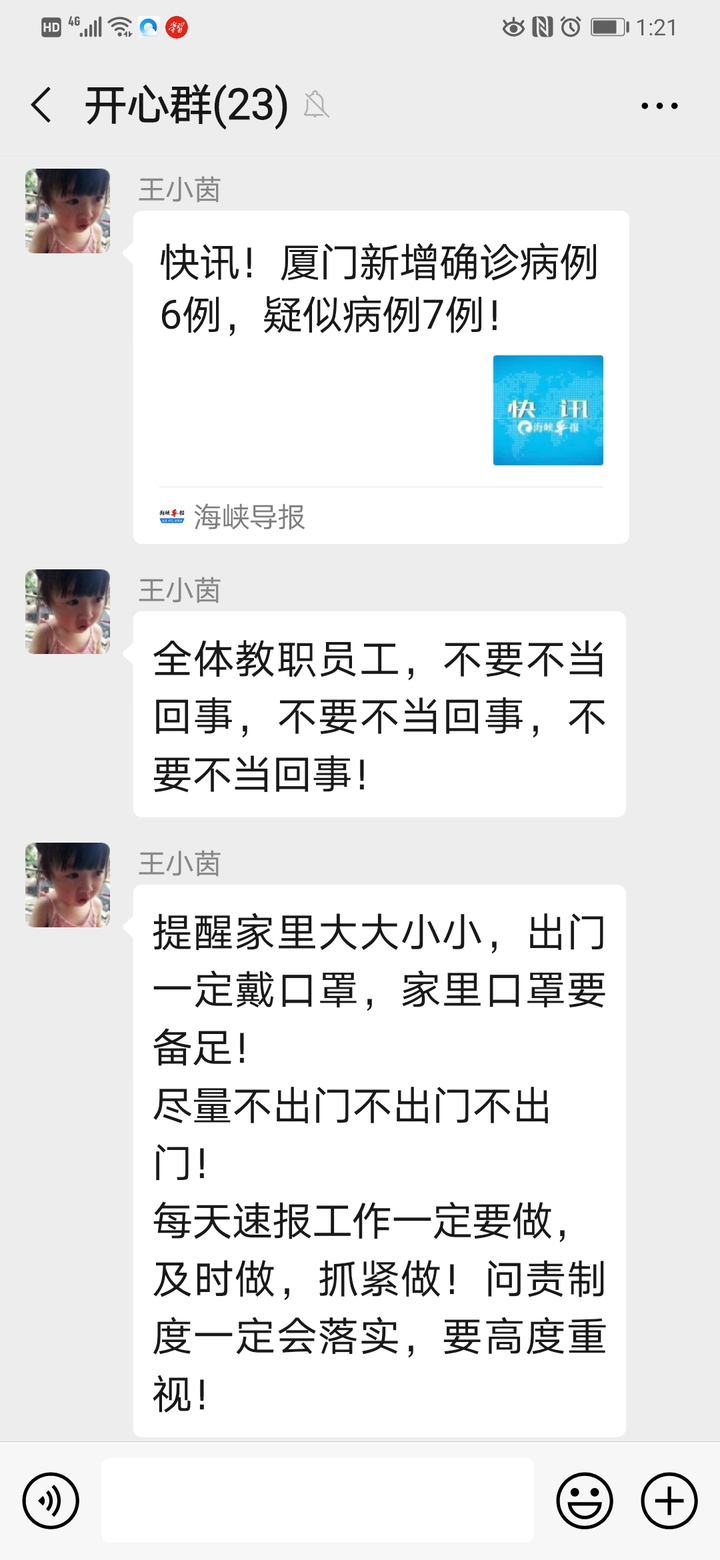Switch to voice message input
Screen dimensions: 720x1560
[x=50, y=1500]
